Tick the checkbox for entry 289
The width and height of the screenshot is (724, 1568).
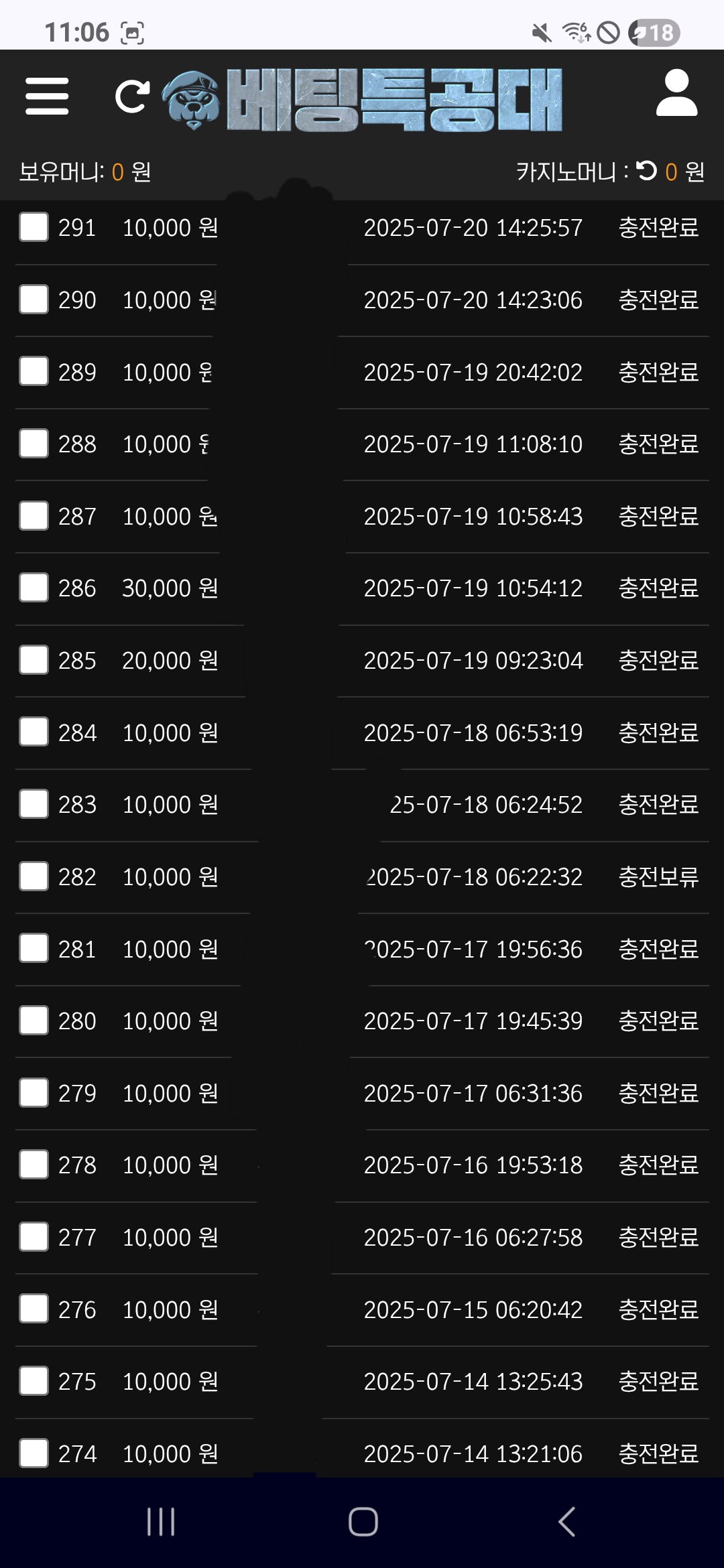pyautogui.click(x=34, y=371)
